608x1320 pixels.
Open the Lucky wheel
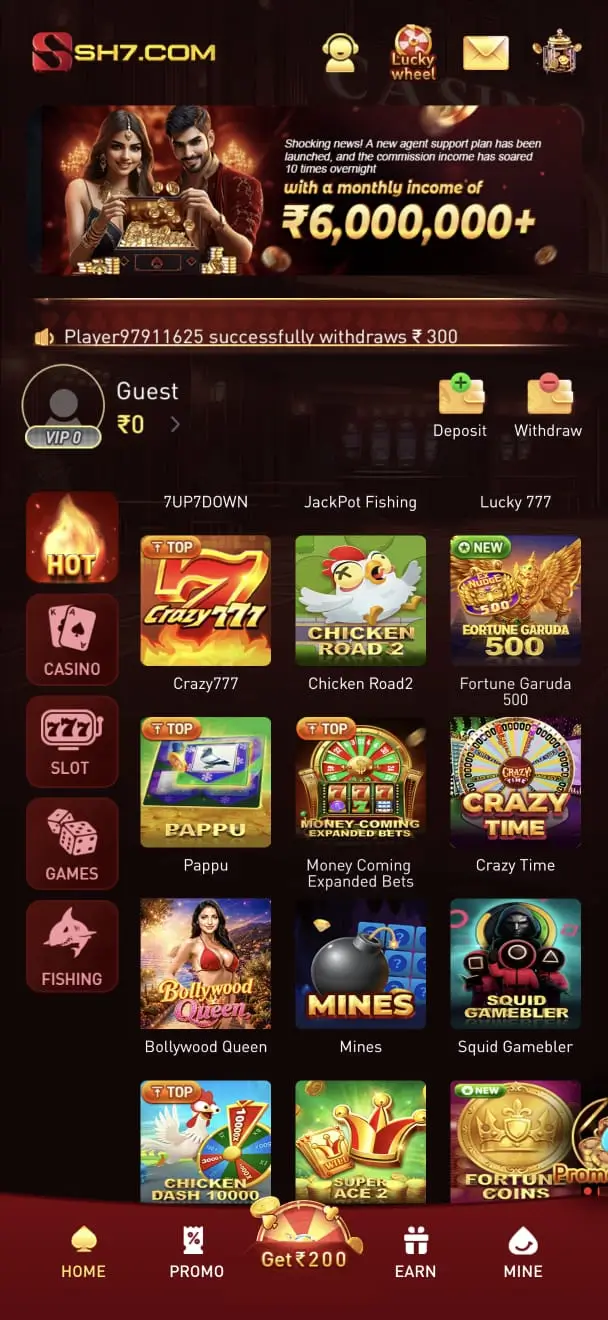coord(413,52)
